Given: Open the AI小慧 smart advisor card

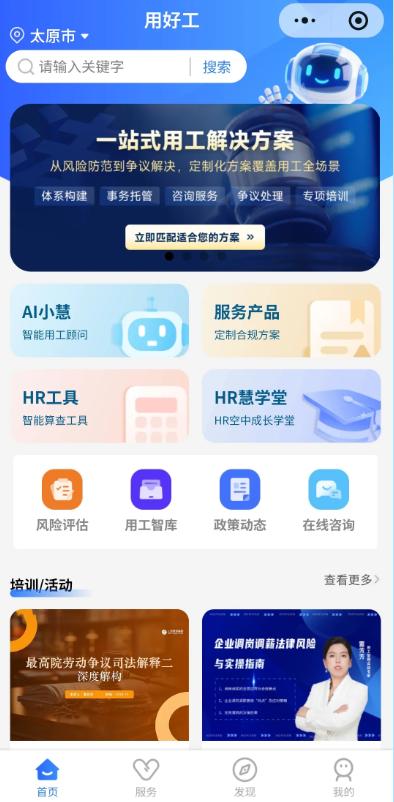Looking at the screenshot, I should point(99,321).
